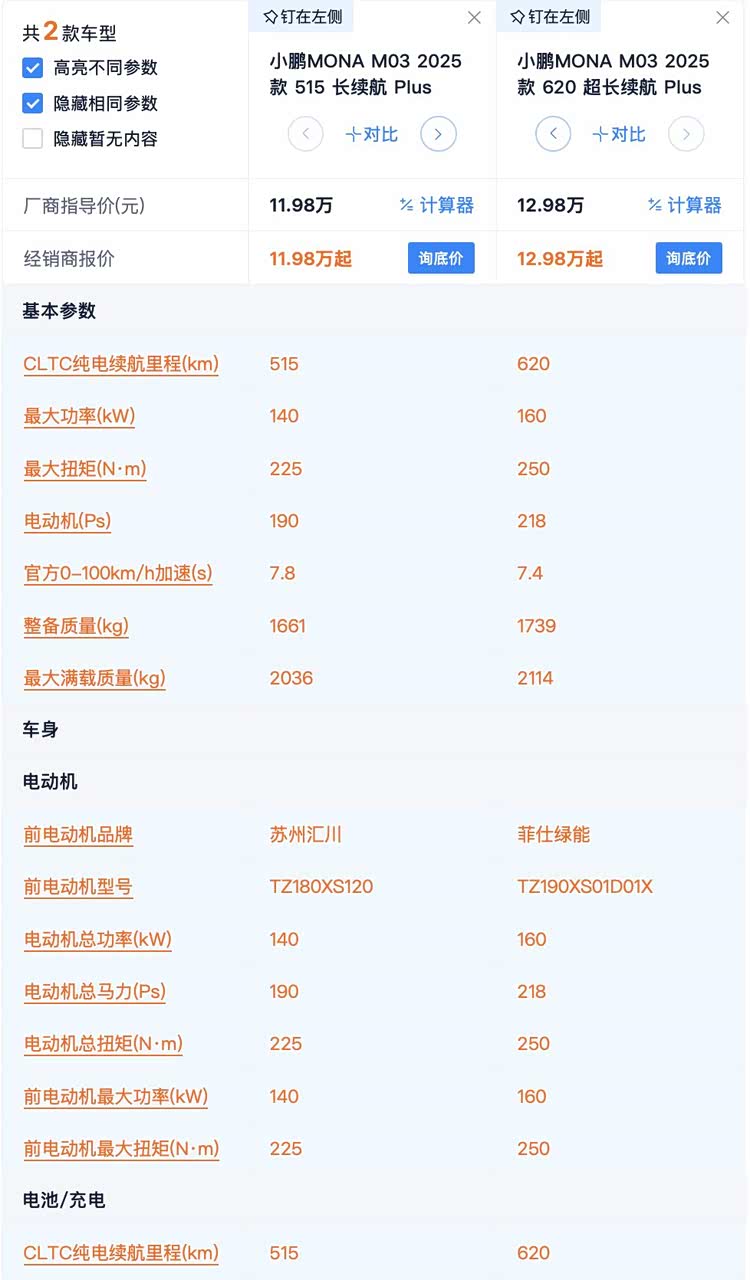Viewport: 750px width, 1280px height.
Task: Open the 计算器 for the 12.98万 model
Action: tap(685, 206)
